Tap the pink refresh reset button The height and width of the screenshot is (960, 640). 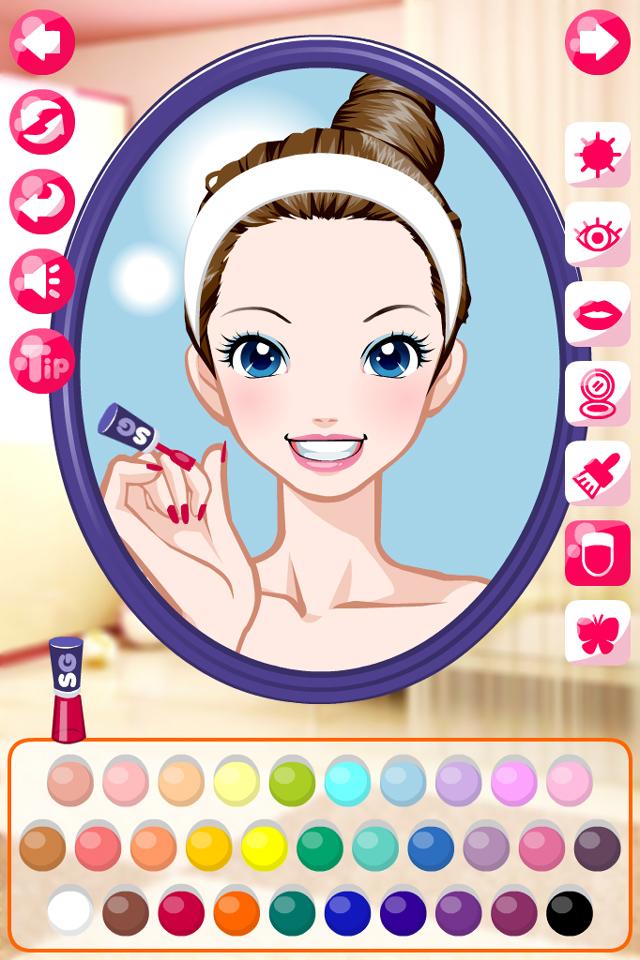[x=42, y=122]
